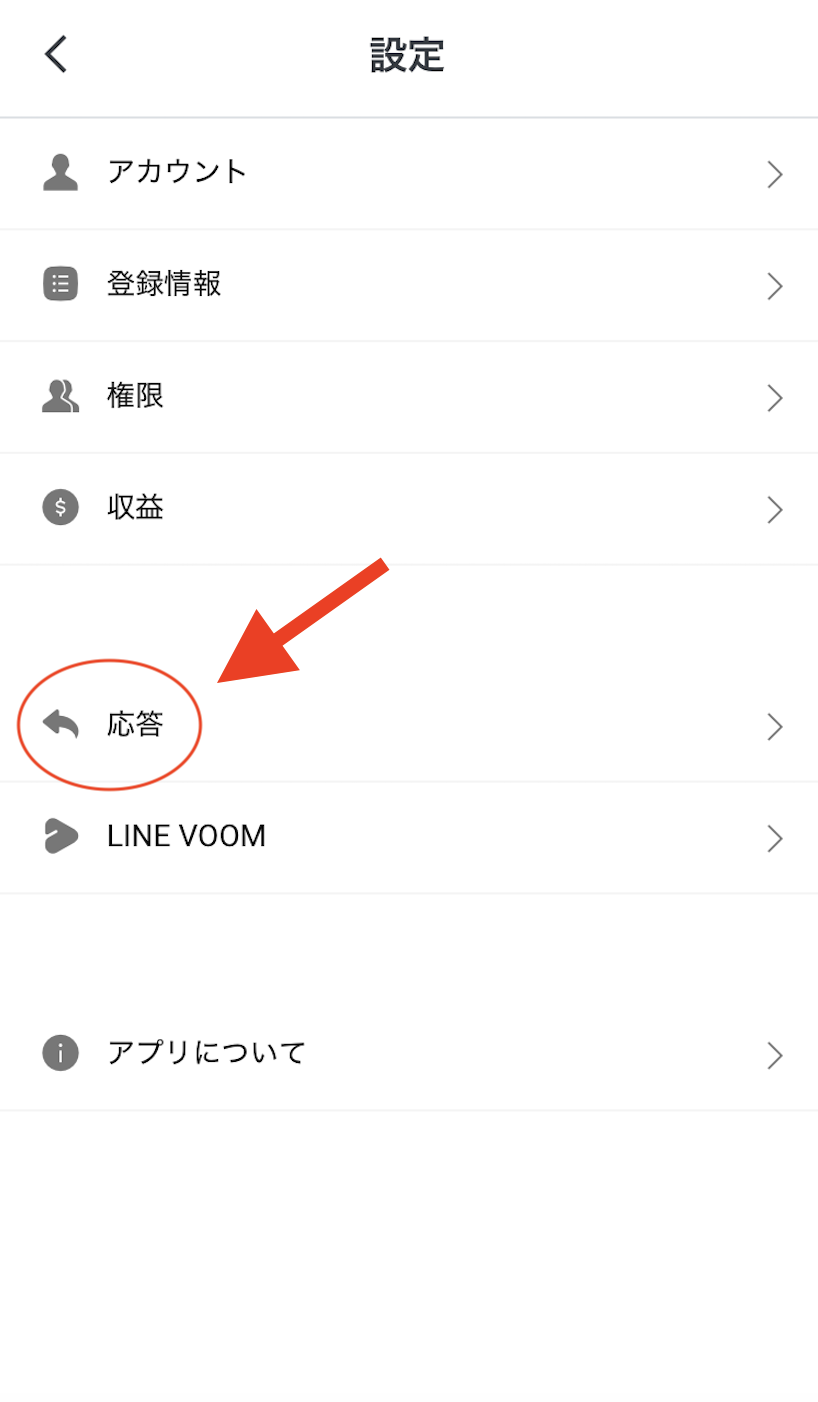Open LINE VOOM settings

pos(409,838)
